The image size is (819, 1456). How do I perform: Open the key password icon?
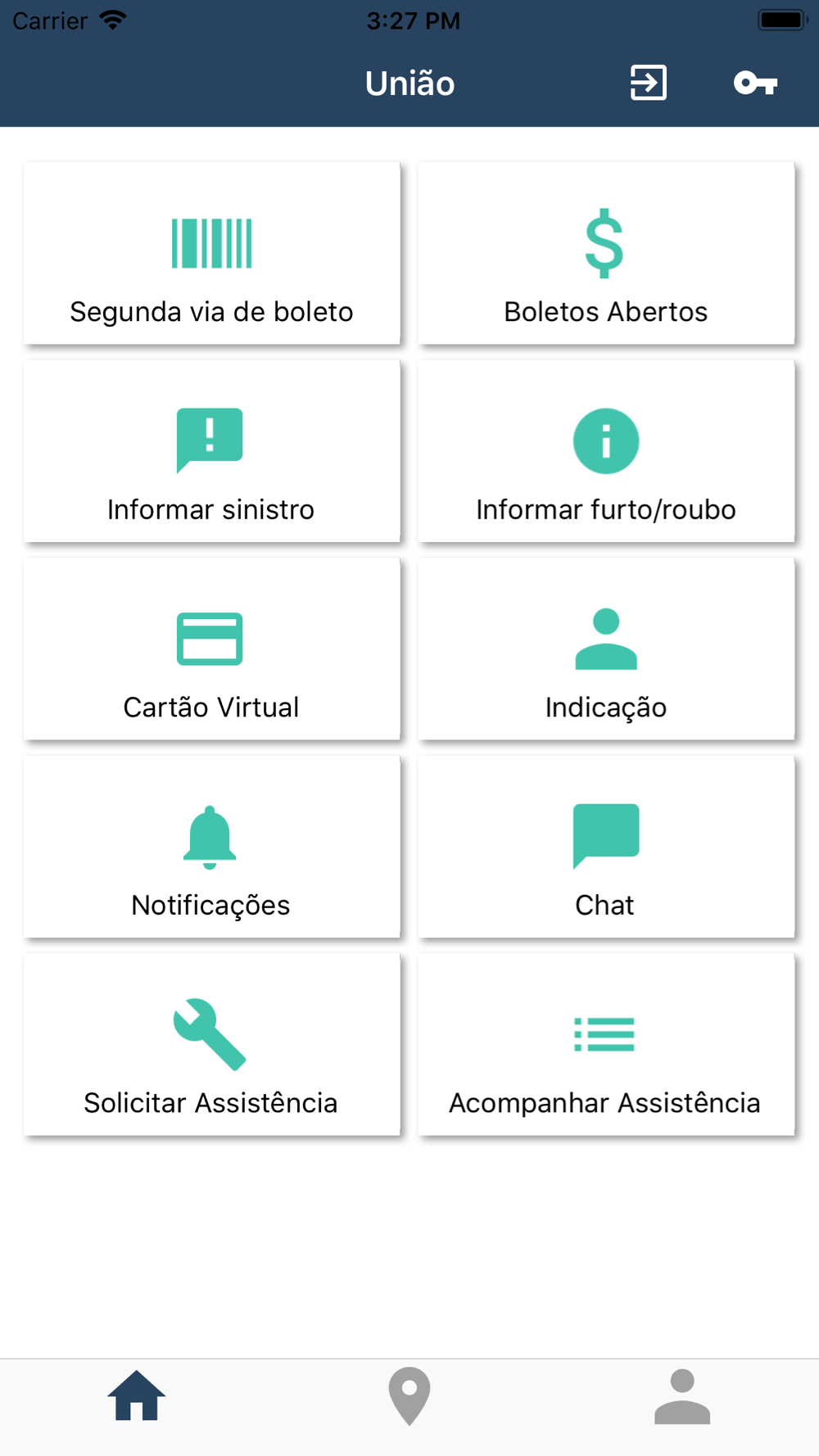(x=755, y=83)
